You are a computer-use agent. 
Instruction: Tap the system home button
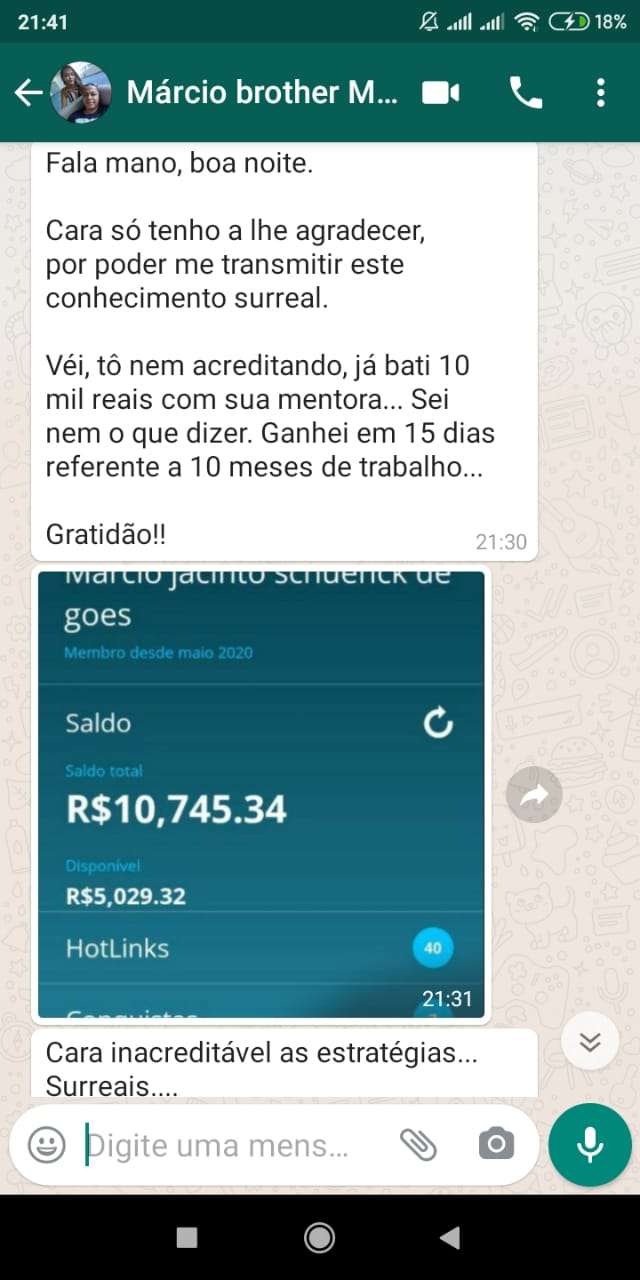coord(319,1238)
